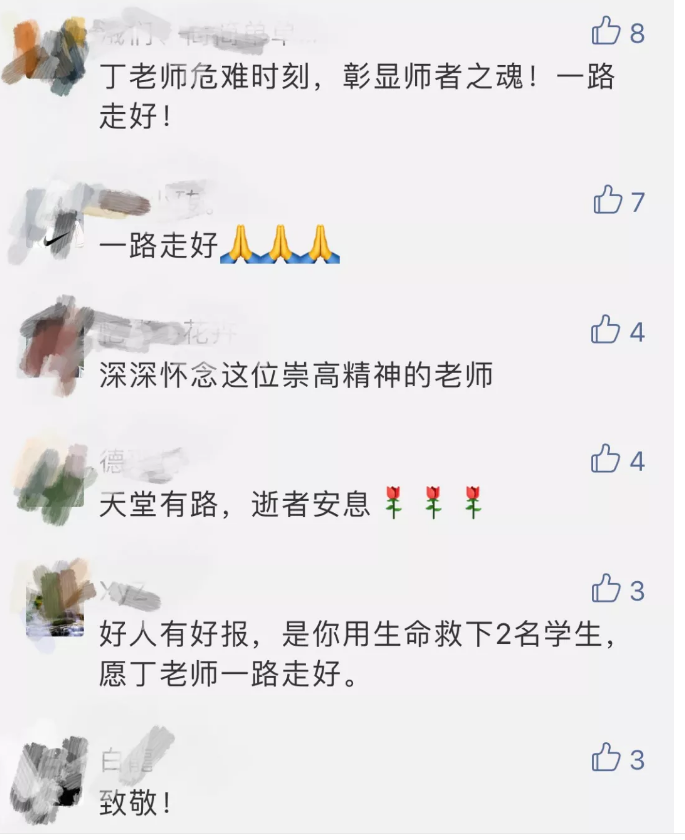The width and height of the screenshot is (685, 840).
Task: Like the comment '致敬！'
Action: click(x=607, y=758)
